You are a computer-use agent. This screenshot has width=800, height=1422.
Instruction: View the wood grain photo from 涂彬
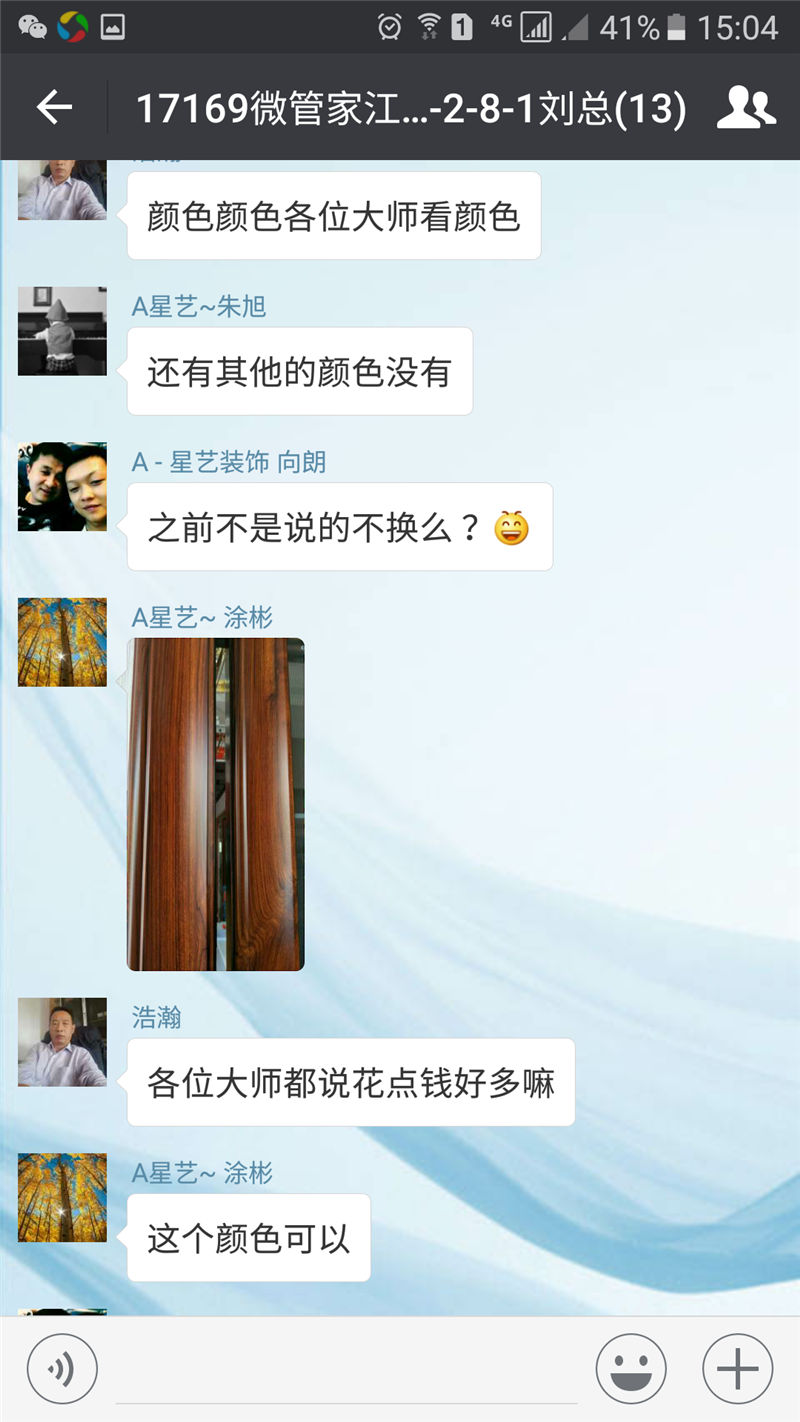click(x=216, y=804)
